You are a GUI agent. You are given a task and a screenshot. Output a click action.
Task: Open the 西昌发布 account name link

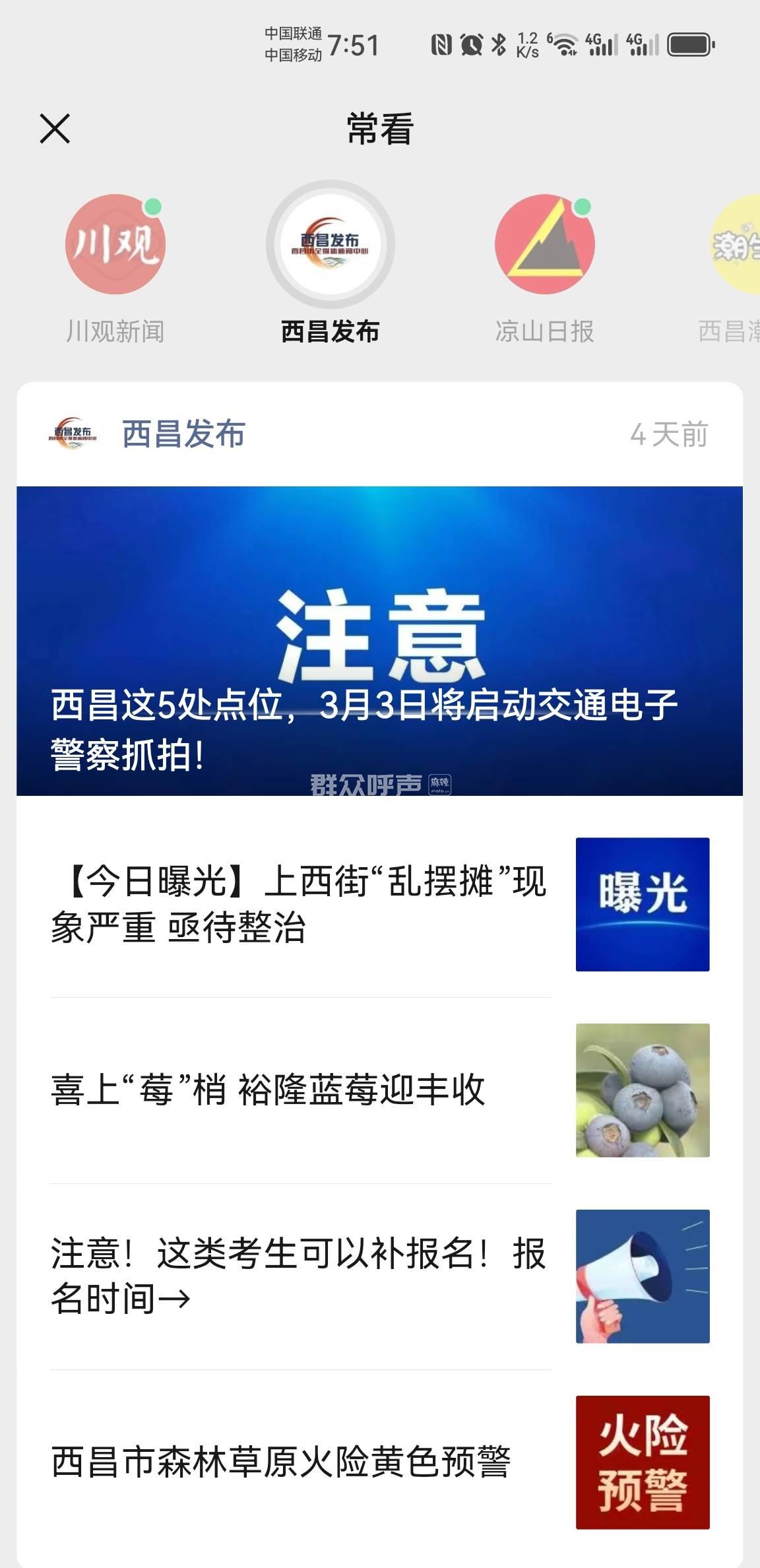[183, 434]
